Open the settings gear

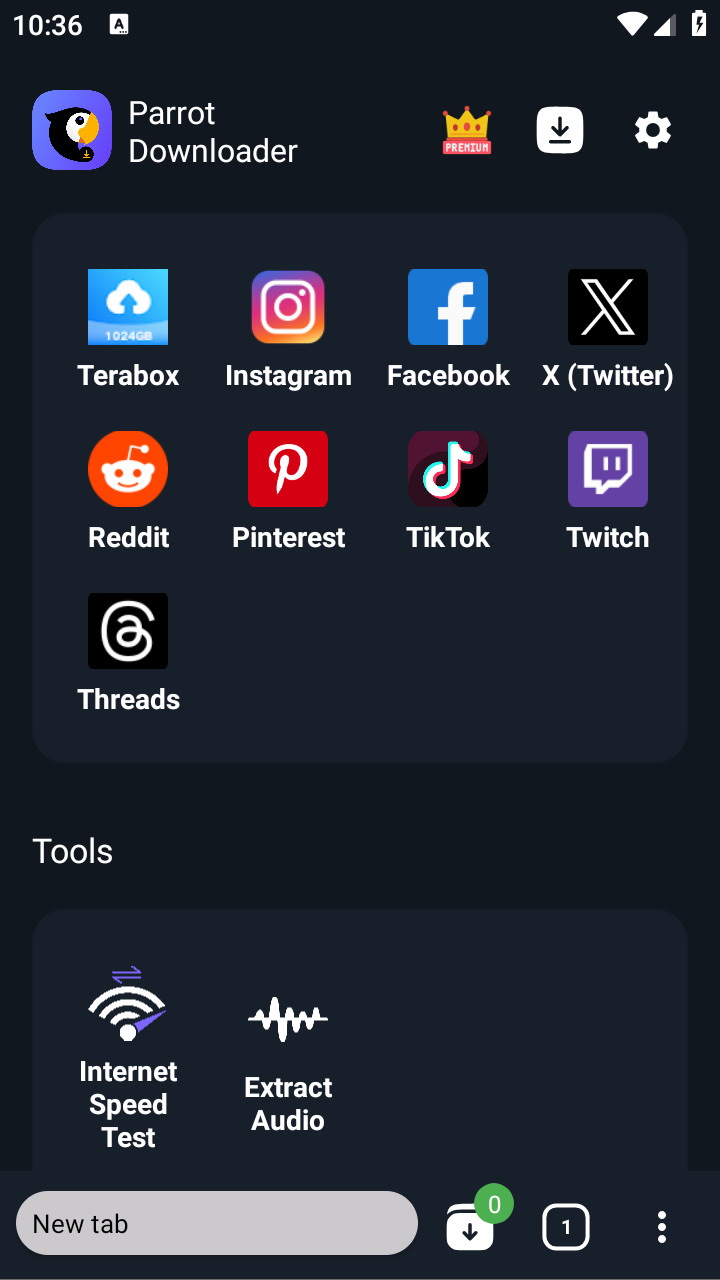pos(653,131)
